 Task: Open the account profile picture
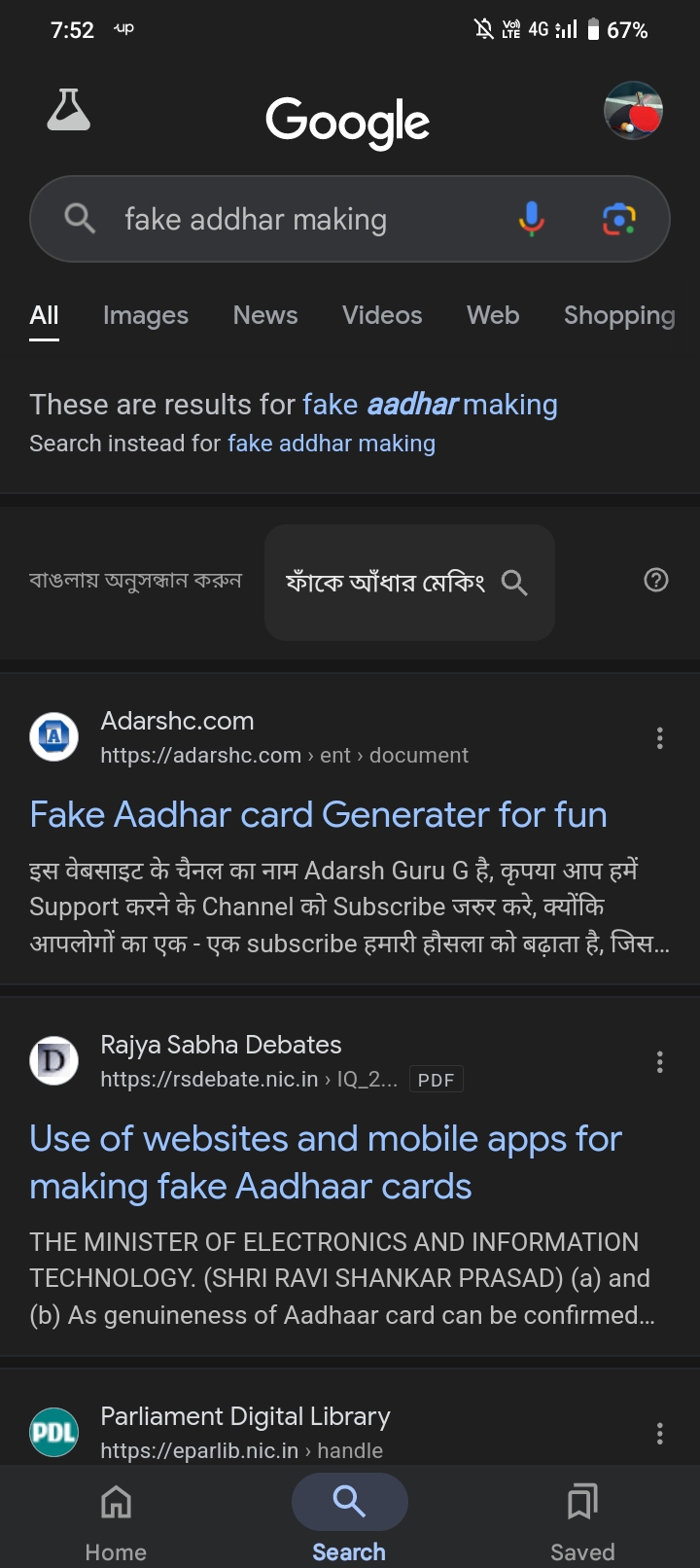point(633,111)
